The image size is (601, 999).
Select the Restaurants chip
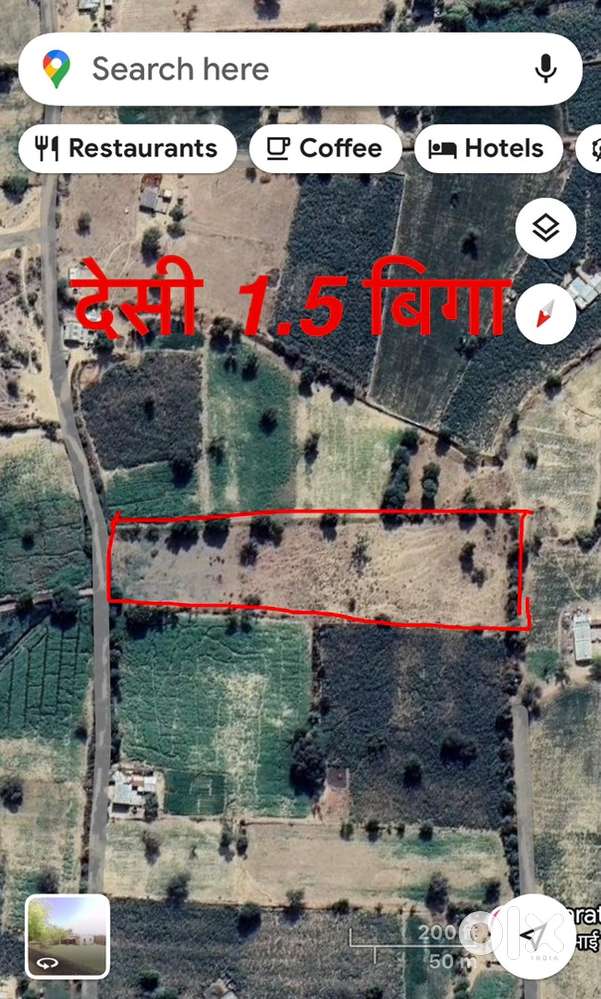pos(127,149)
